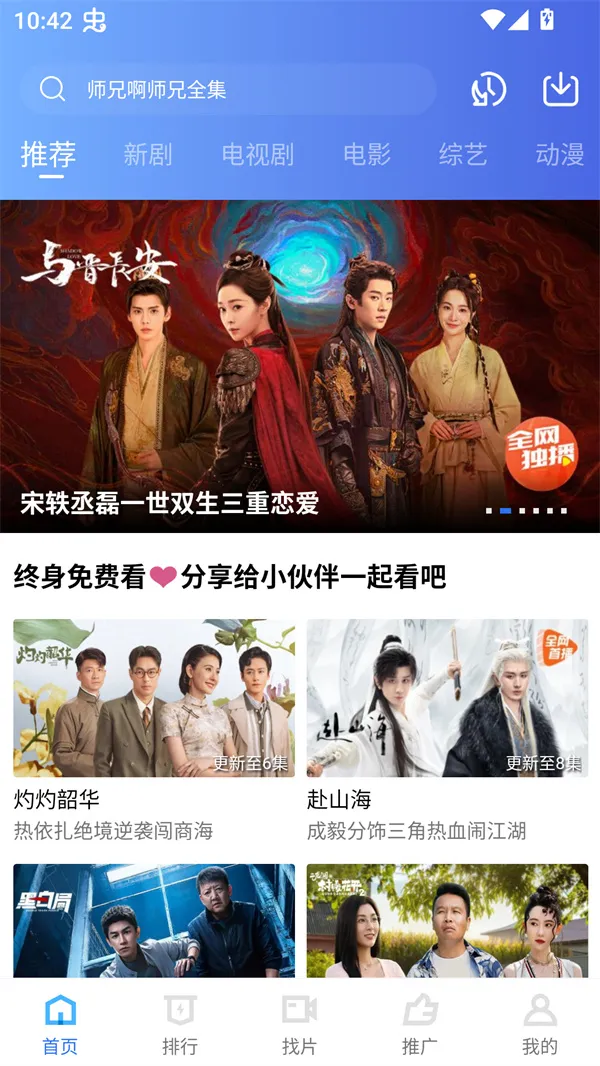Switch to the 新剧 tab

coord(148,155)
